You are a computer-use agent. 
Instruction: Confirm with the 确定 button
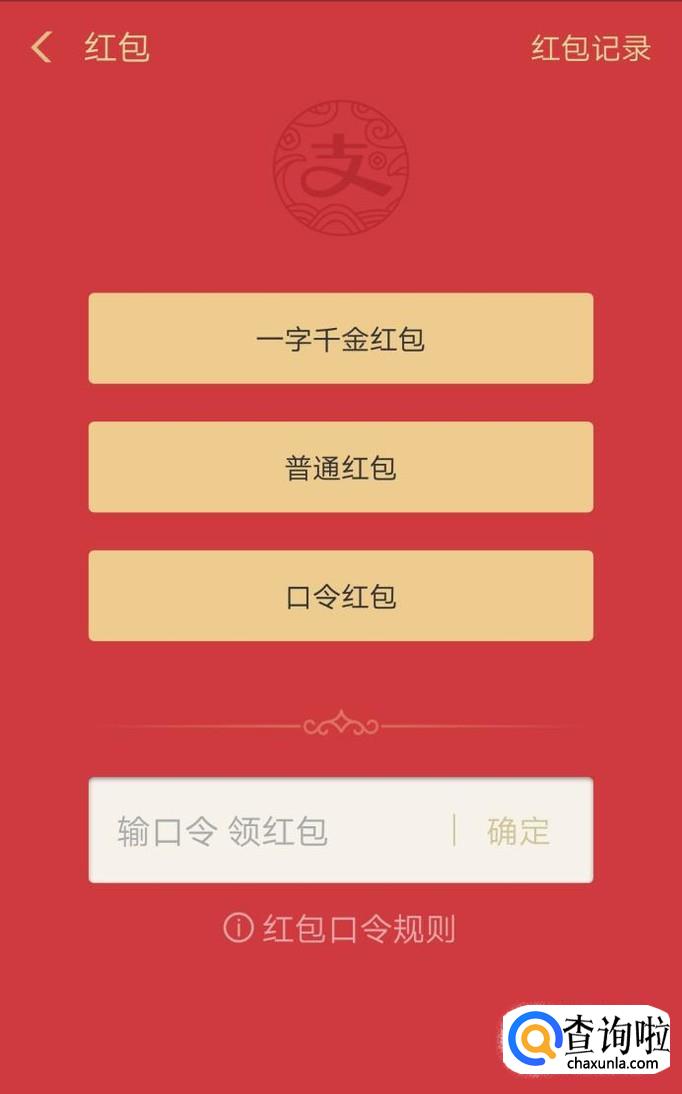(x=519, y=831)
